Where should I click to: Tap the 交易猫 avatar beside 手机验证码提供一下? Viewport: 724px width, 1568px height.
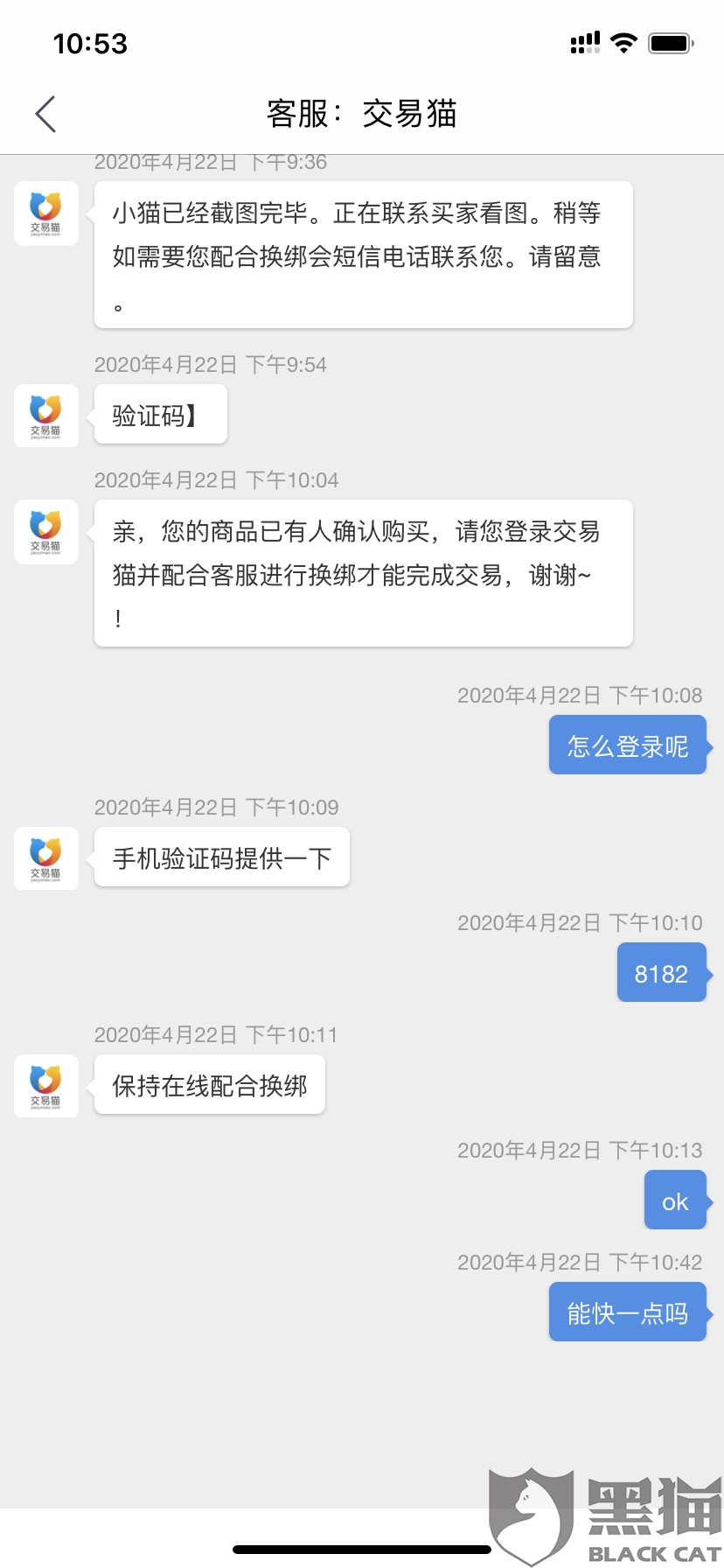click(x=45, y=858)
